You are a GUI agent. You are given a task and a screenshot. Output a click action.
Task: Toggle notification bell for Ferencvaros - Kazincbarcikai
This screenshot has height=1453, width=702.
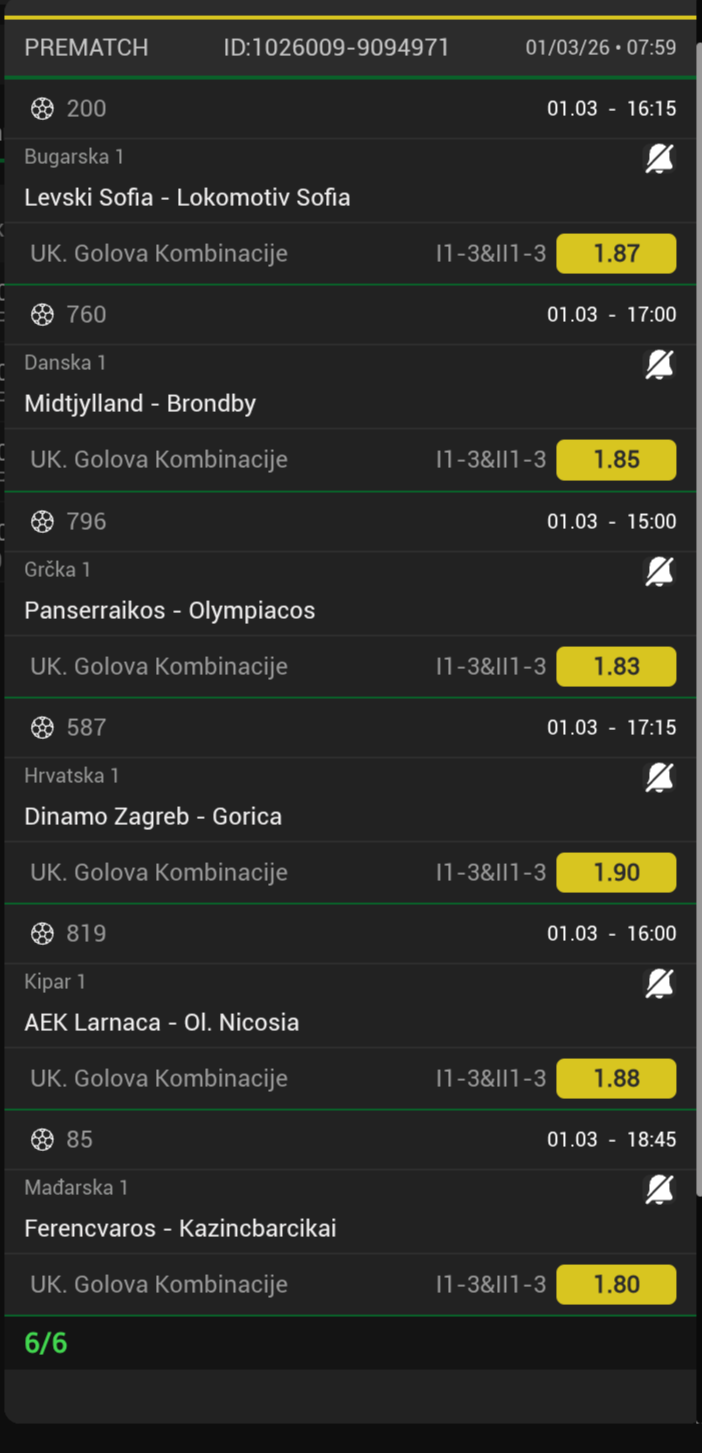coord(659,1189)
